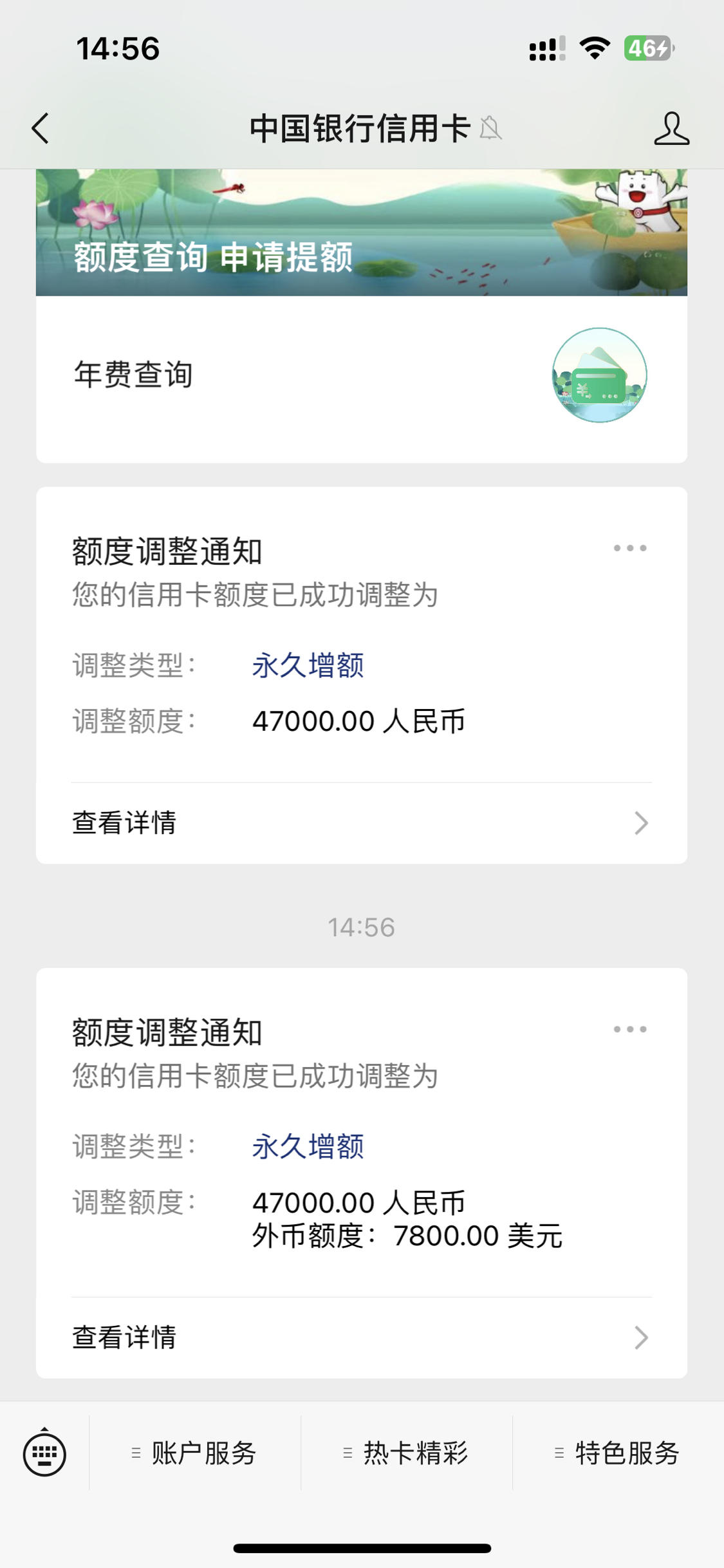View 查看详情 of the 47000.00 人民币 notice
Image resolution: width=724 pixels, height=1568 pixels.
pos(362,823)
